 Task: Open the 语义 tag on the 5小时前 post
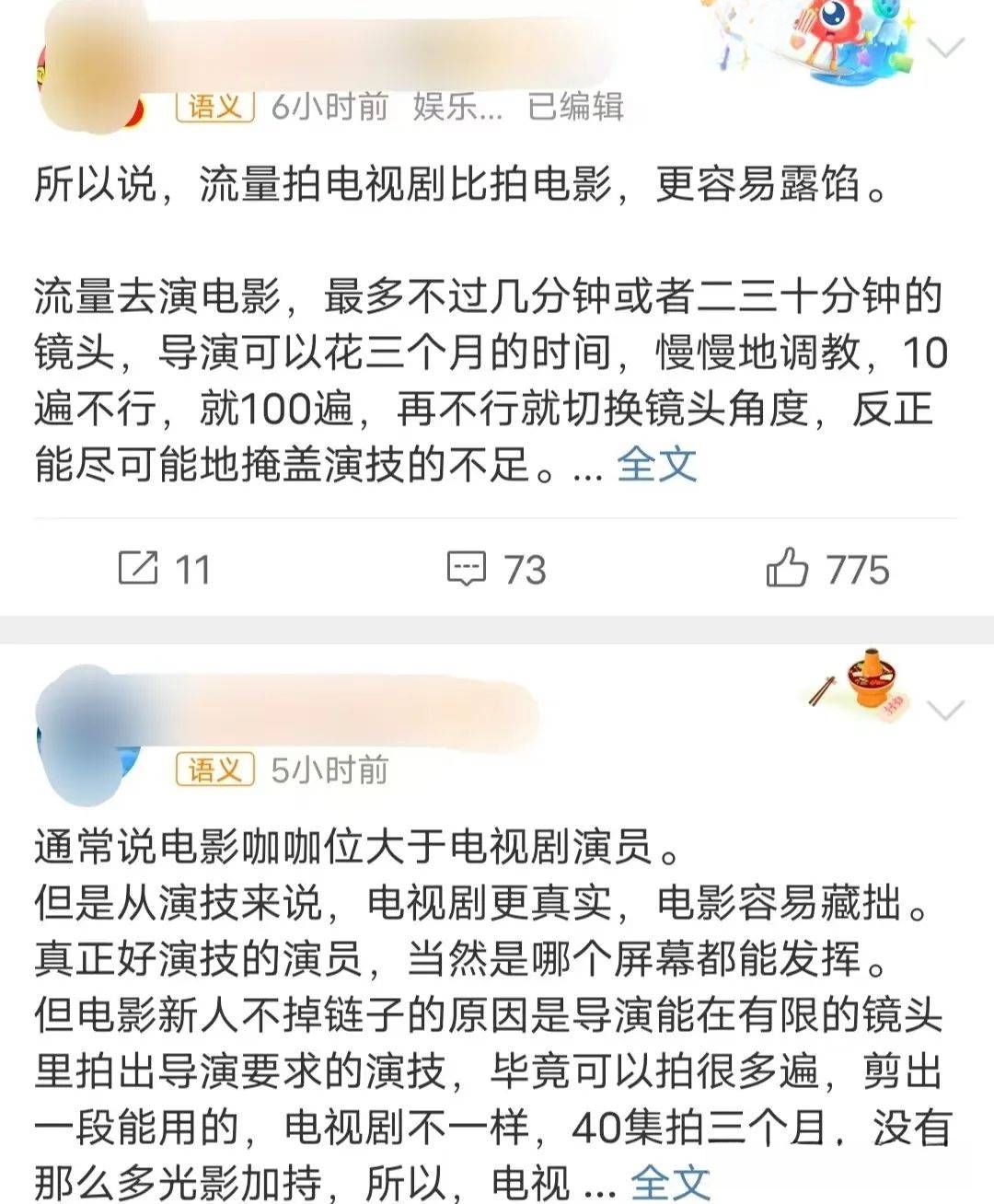[214, 770]
